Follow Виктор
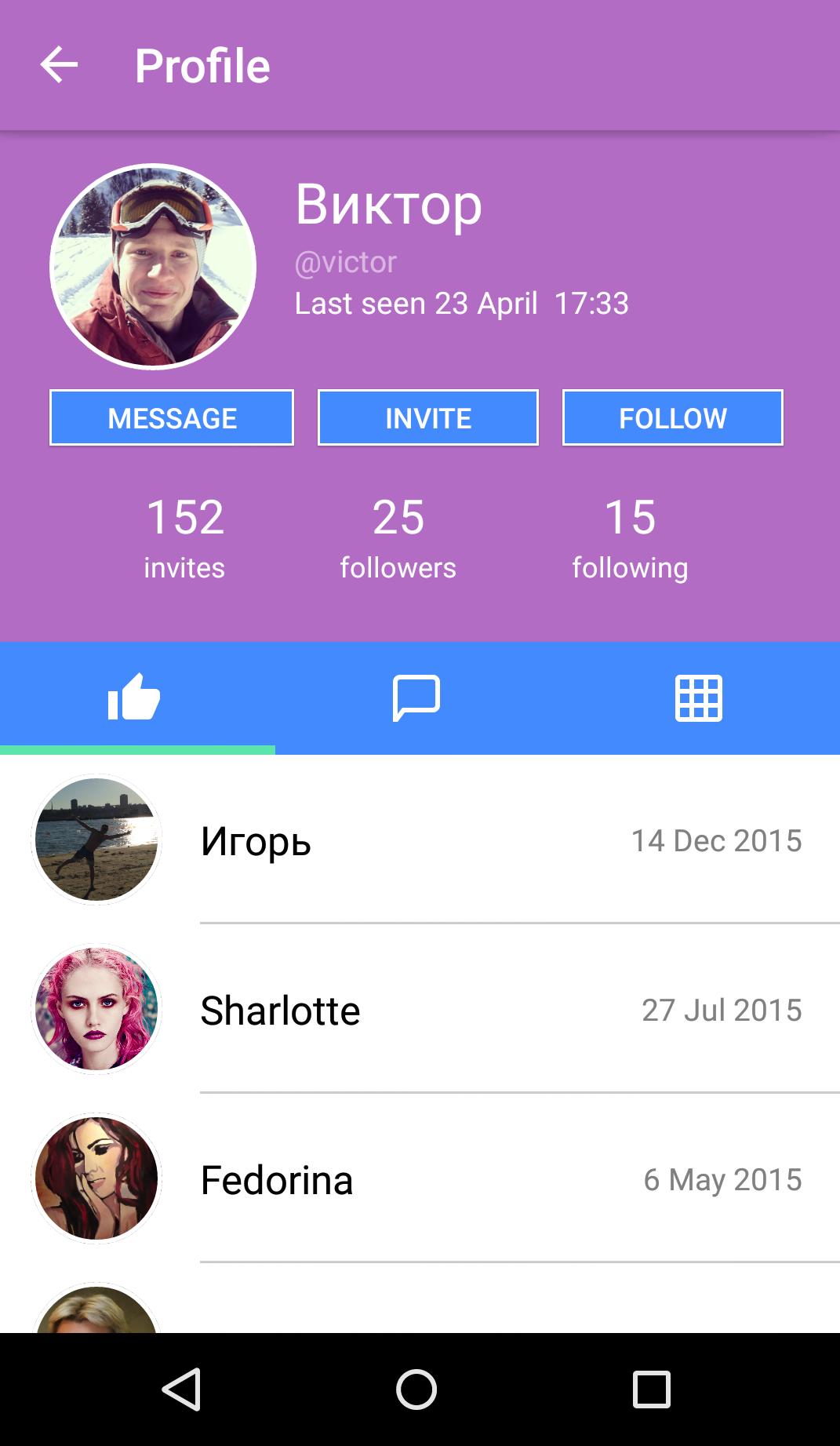Screen dimensions: 840x1446 (672, 417)
